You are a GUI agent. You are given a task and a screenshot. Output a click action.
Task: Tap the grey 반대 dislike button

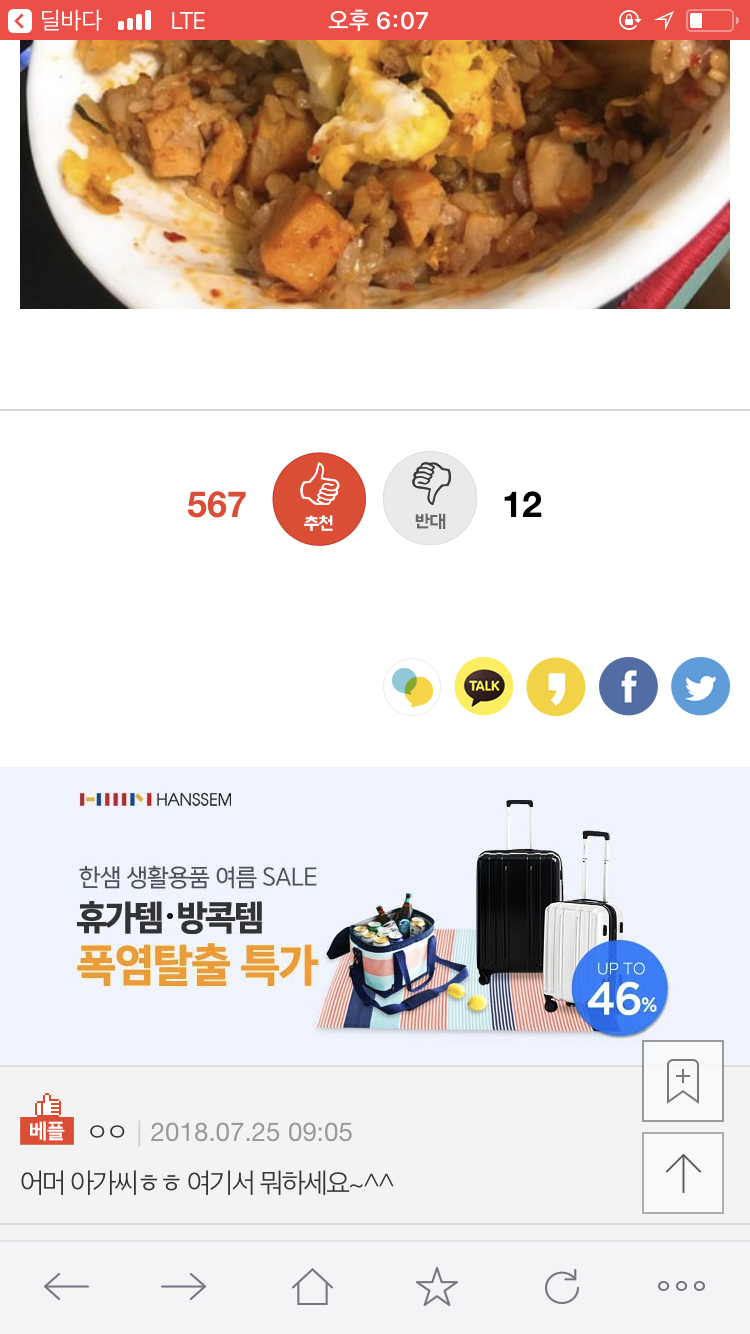(x=430, y=499)
